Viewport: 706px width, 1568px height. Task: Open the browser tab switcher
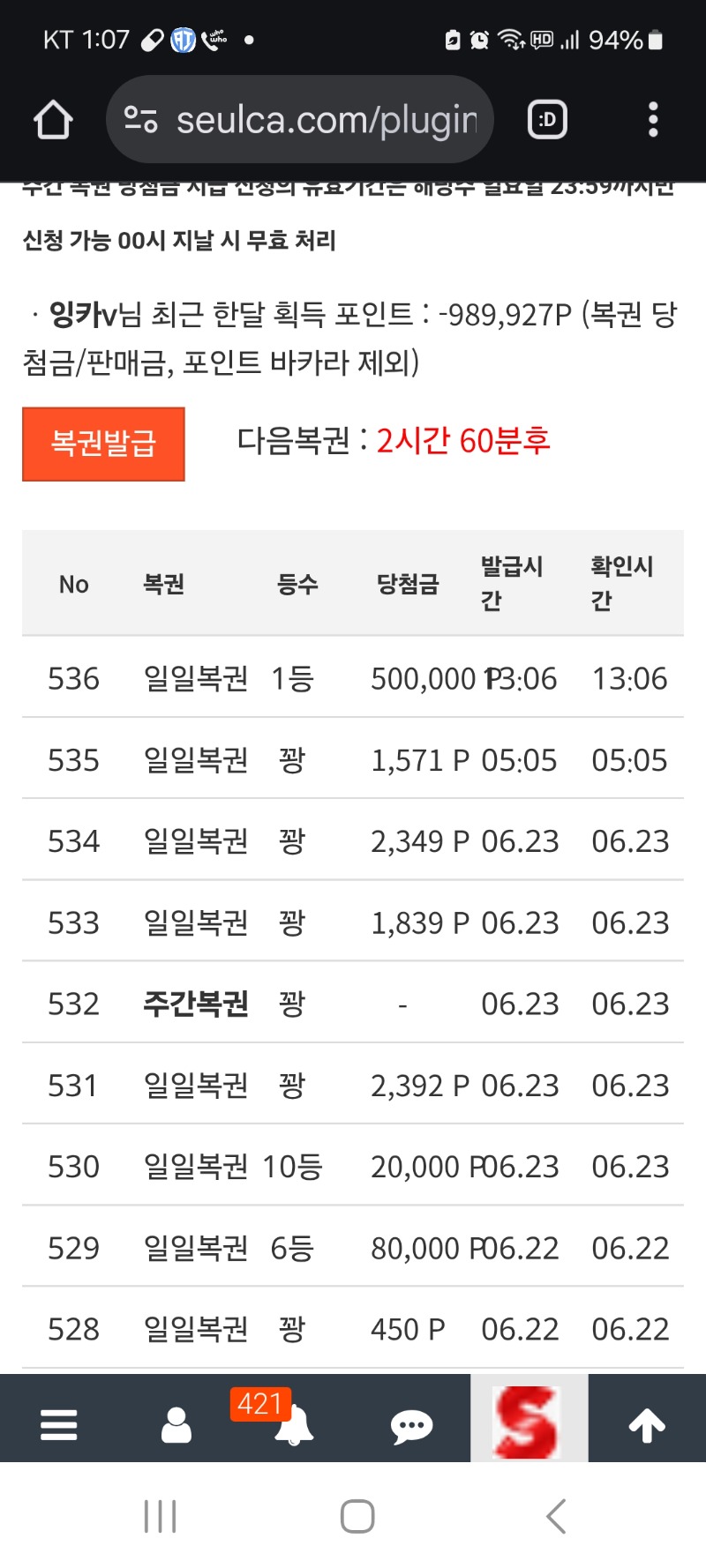click(x=547, y=120)
